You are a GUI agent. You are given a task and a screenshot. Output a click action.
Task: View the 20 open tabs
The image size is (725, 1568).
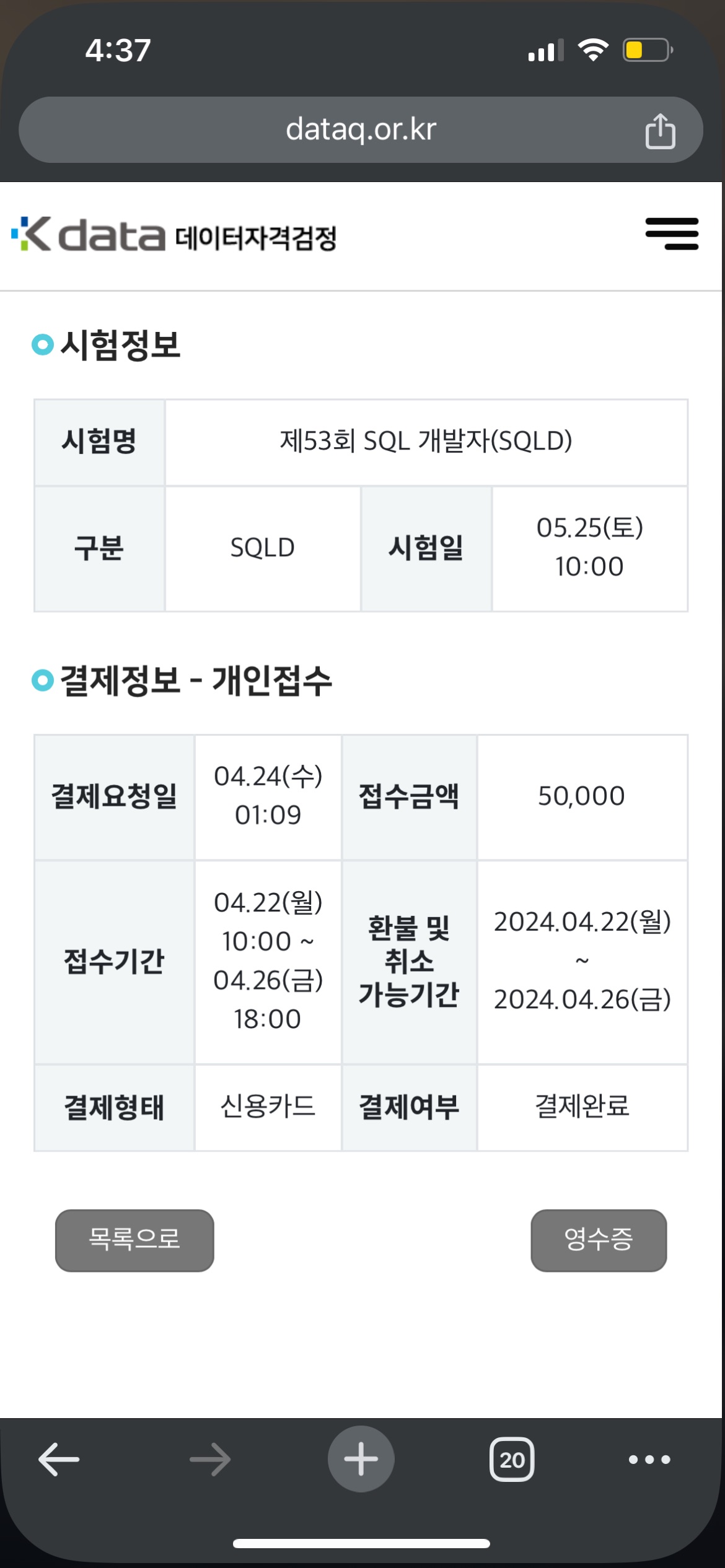512,1460
